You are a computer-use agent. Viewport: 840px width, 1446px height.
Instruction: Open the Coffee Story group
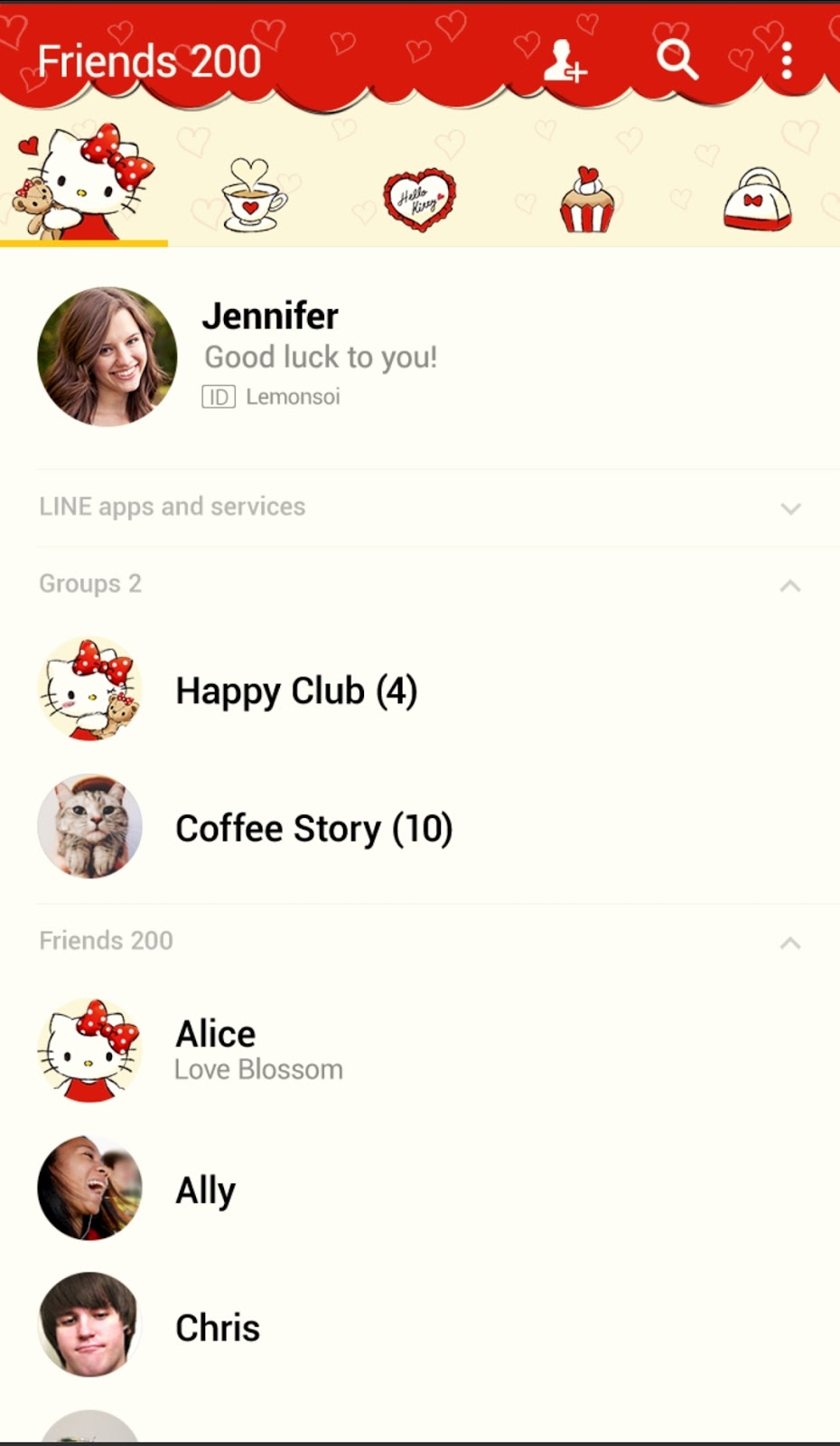point(420,827)
